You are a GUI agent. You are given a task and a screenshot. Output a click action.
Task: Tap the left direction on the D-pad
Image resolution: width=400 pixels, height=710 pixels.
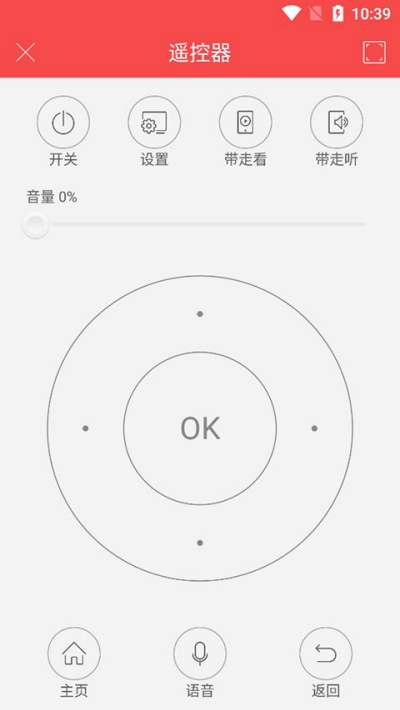pos(85,428)
